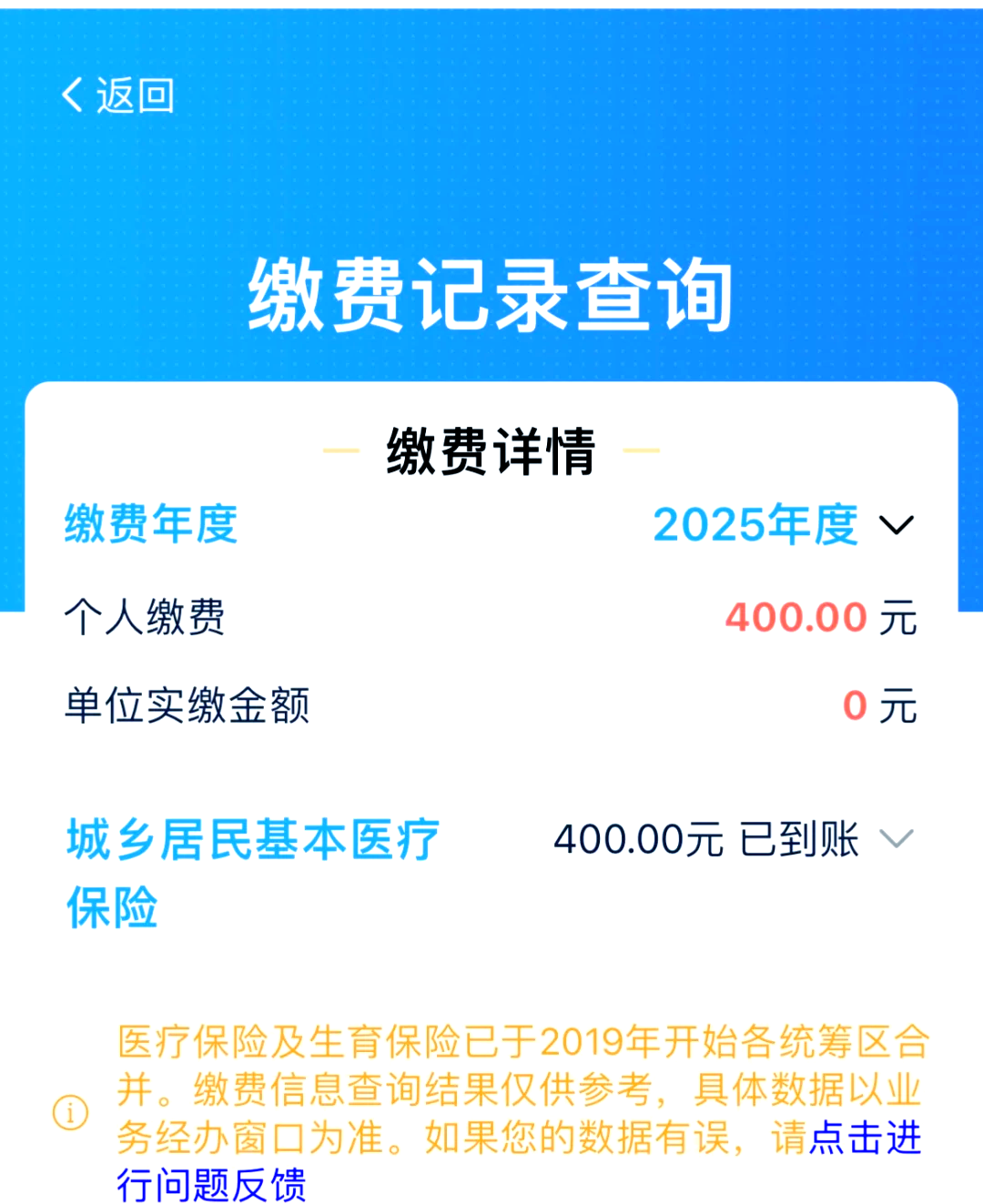Open the 缴费年度 year dropdown
983x1204 pixels.
point(755,526)
